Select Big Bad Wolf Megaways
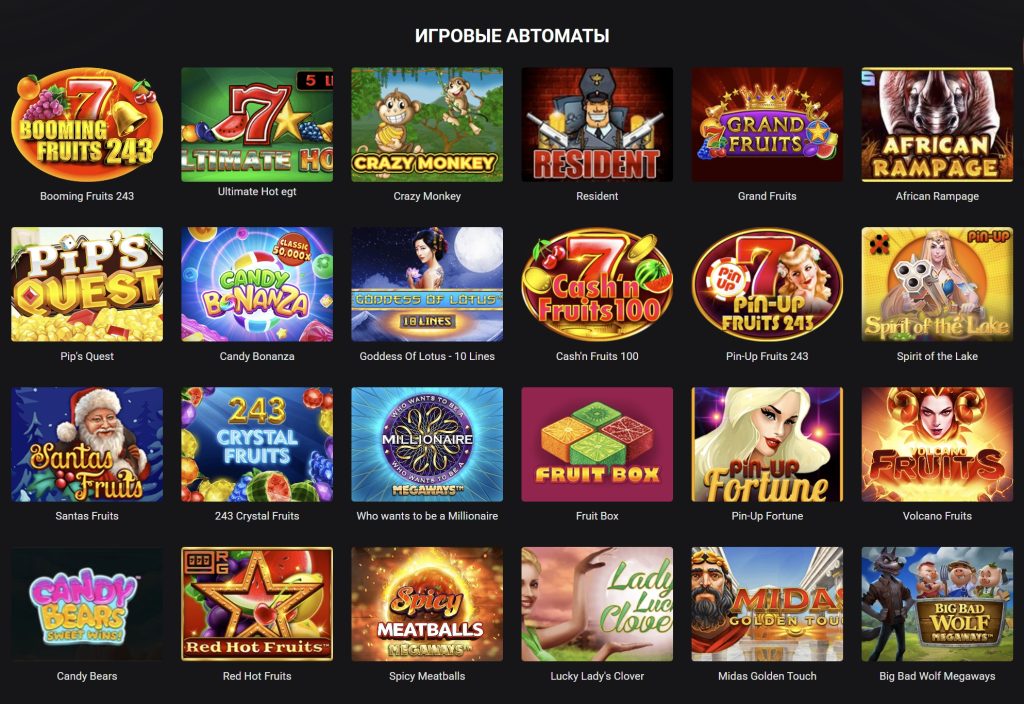Image resolution: width=1024 pixels, height=704 pixels. coord(937,605)
